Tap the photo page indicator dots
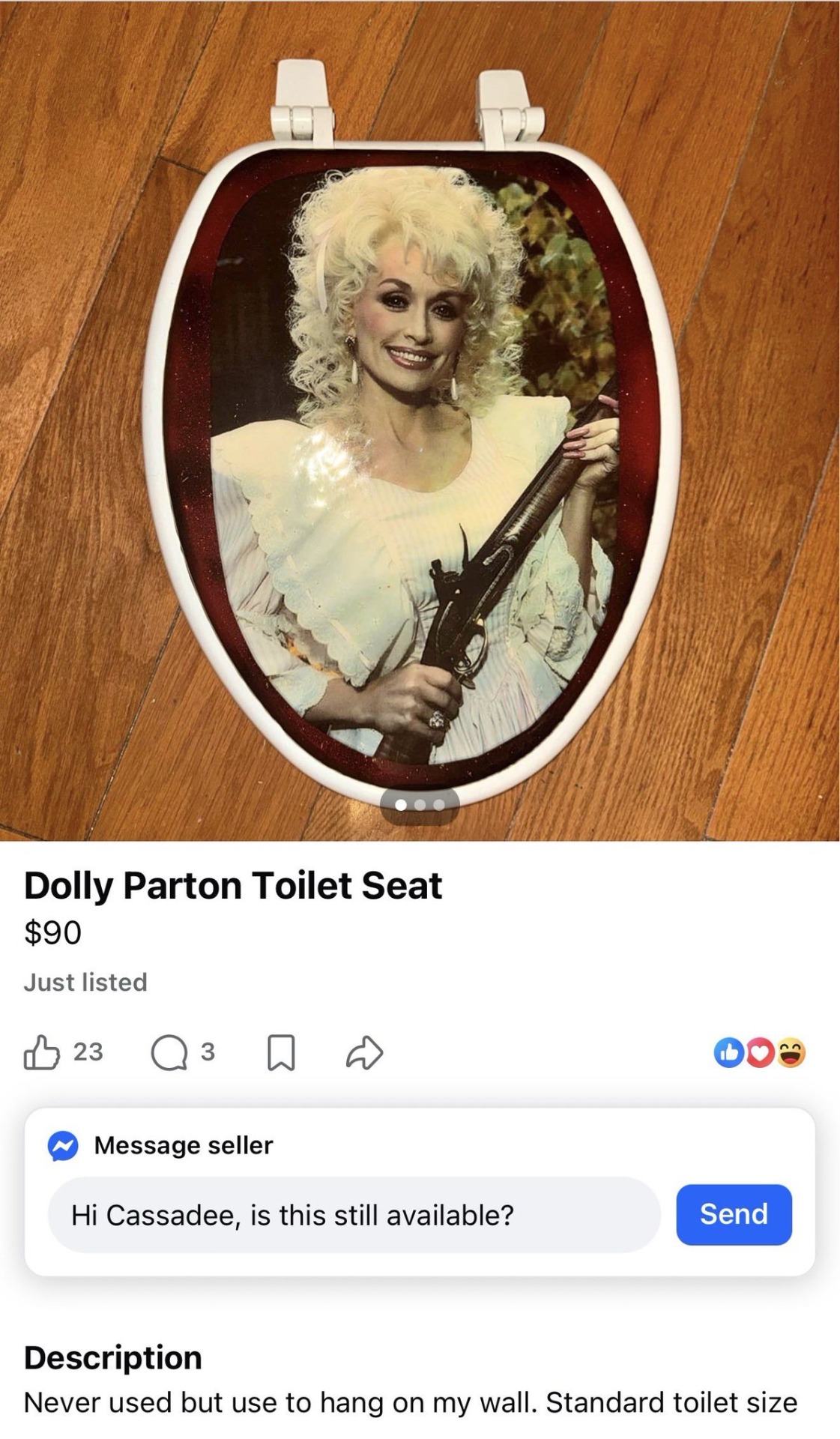 tap(420, 805)
